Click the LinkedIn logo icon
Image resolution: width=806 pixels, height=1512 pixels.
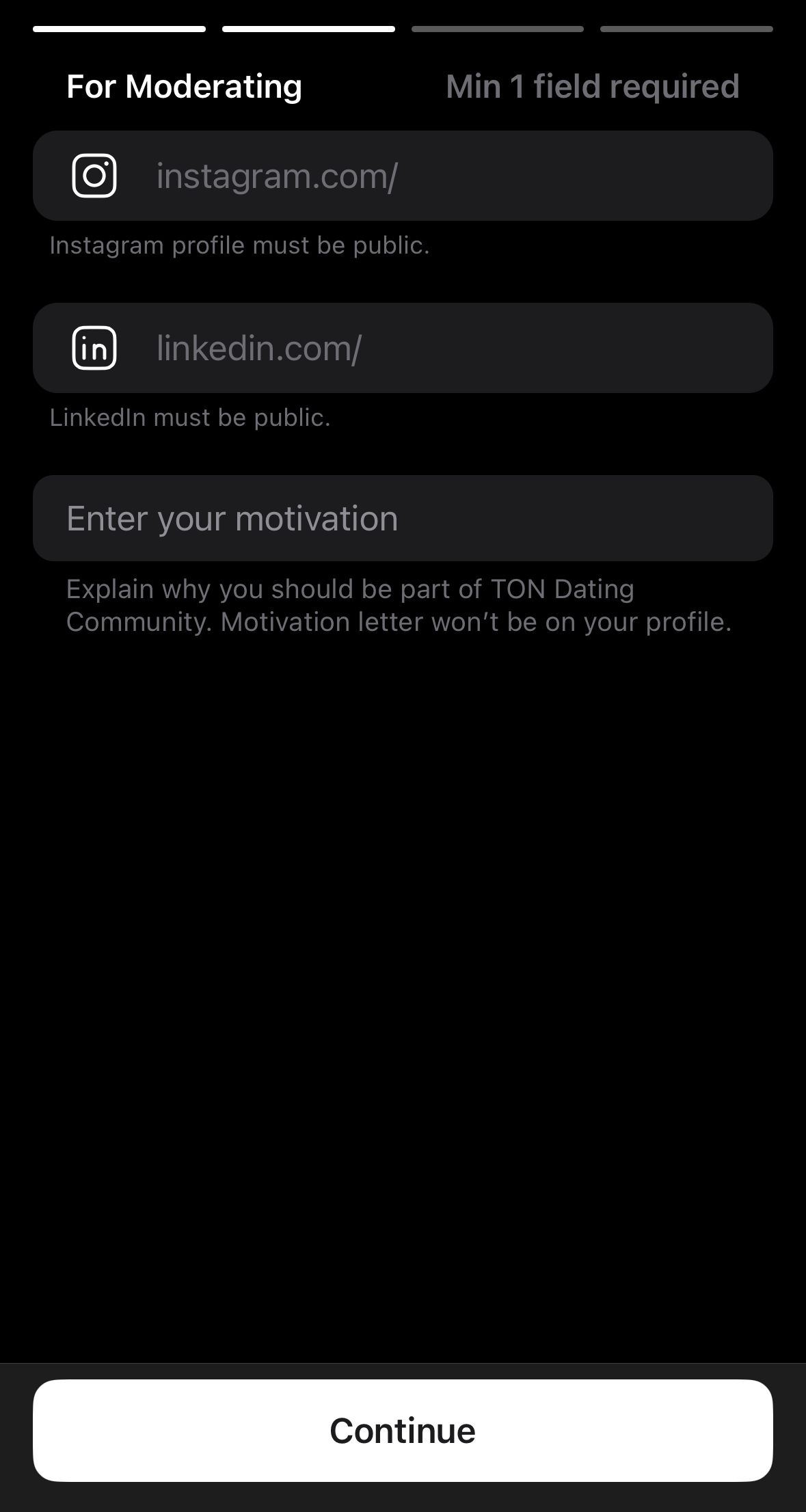[94, 347]
